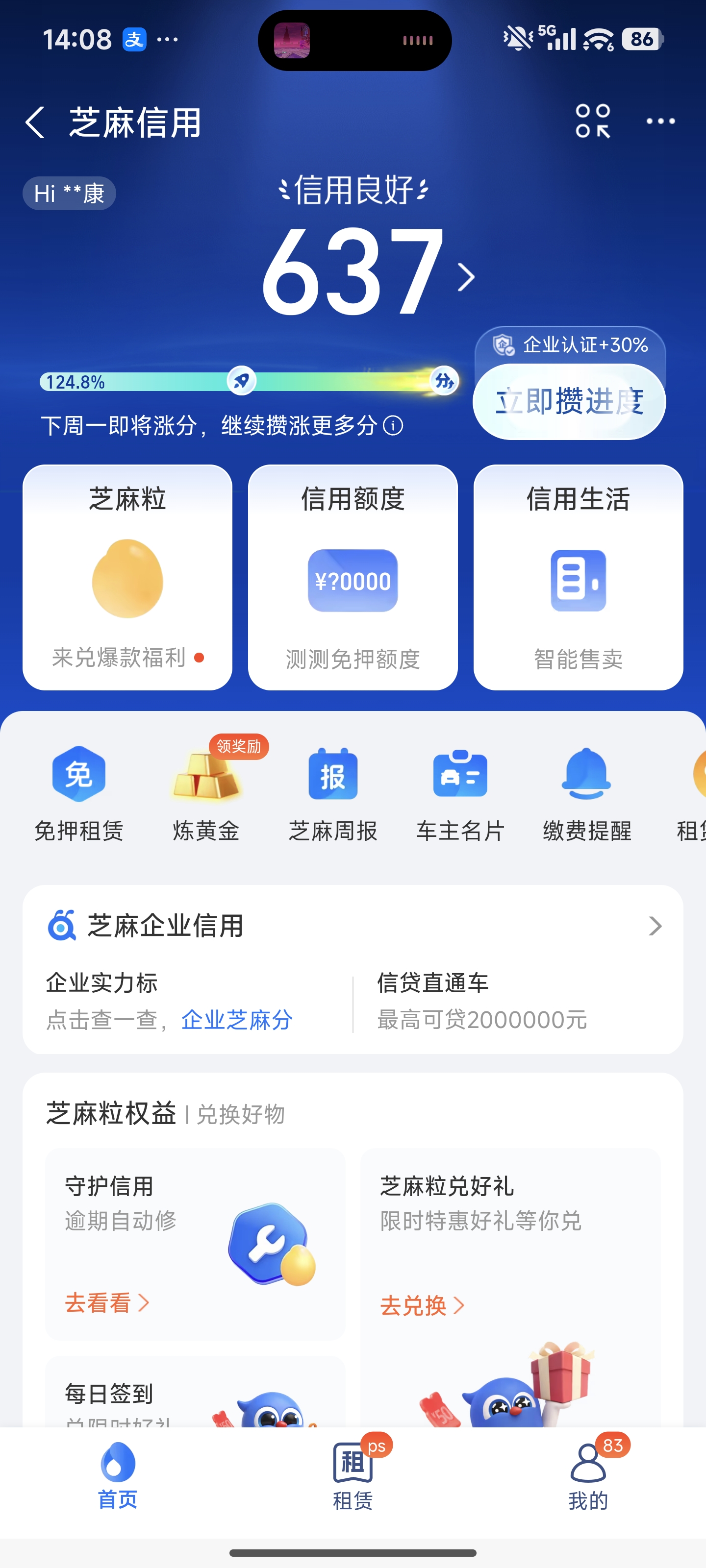The width and height of the screenshot is (706, 1568).
Task: Open the three-dot overflow menu
Action: coord(660,122)
